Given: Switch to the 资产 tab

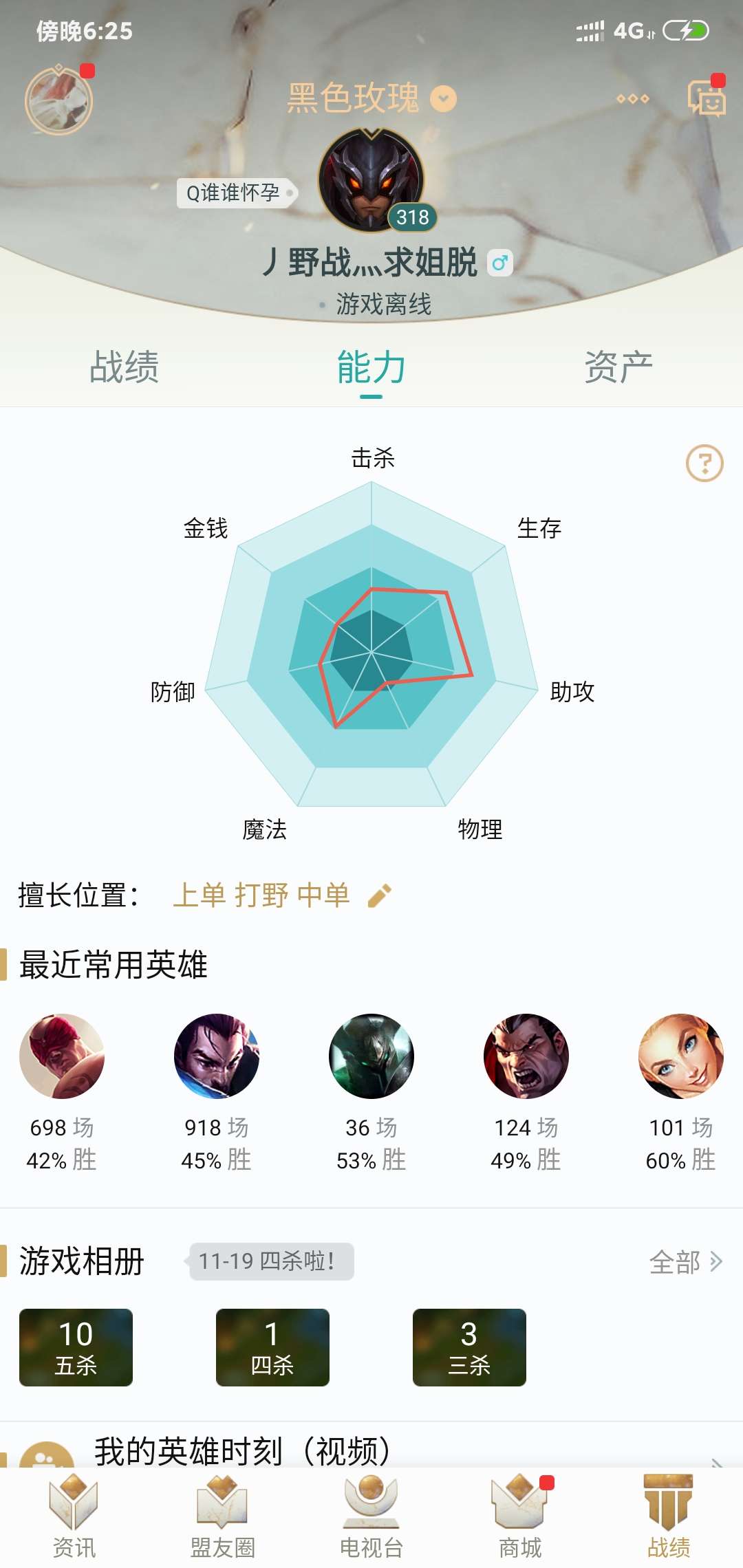Looking at the screenshot, I should coord(618,367).
